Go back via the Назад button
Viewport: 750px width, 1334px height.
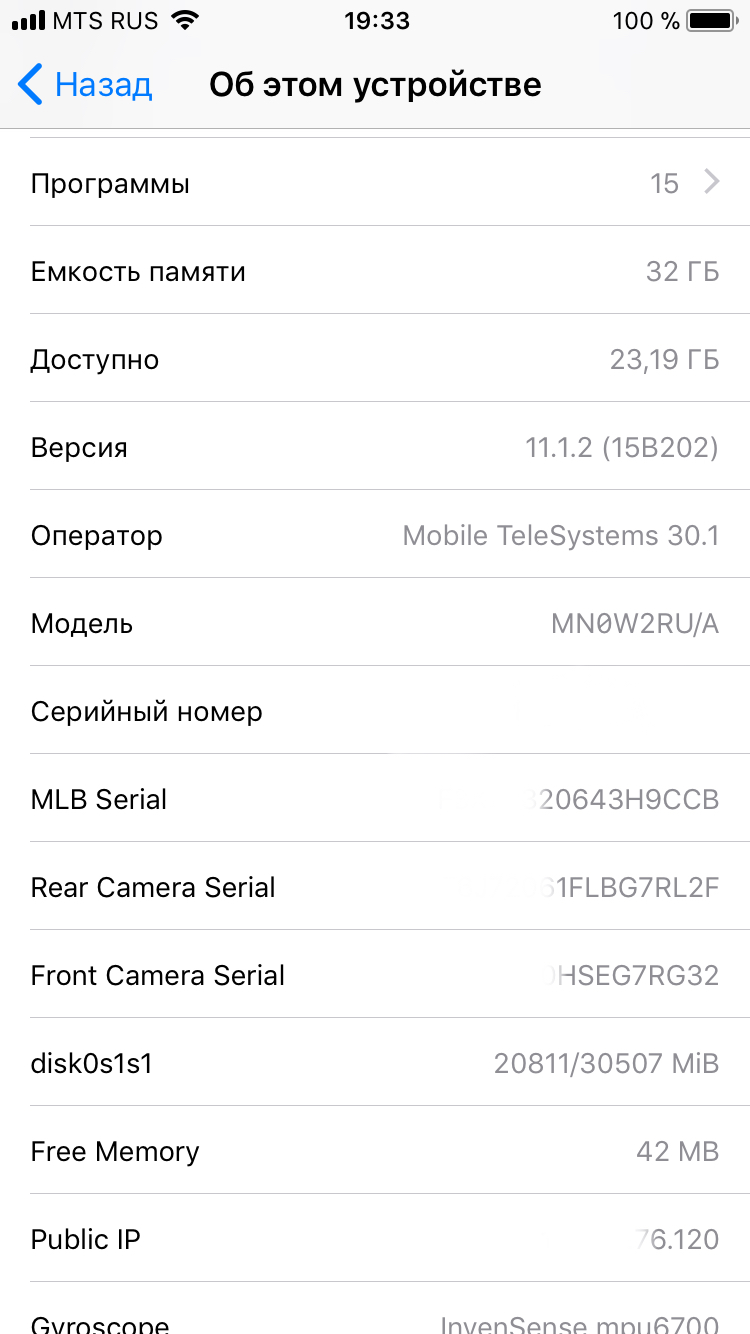tap(85, 85)
